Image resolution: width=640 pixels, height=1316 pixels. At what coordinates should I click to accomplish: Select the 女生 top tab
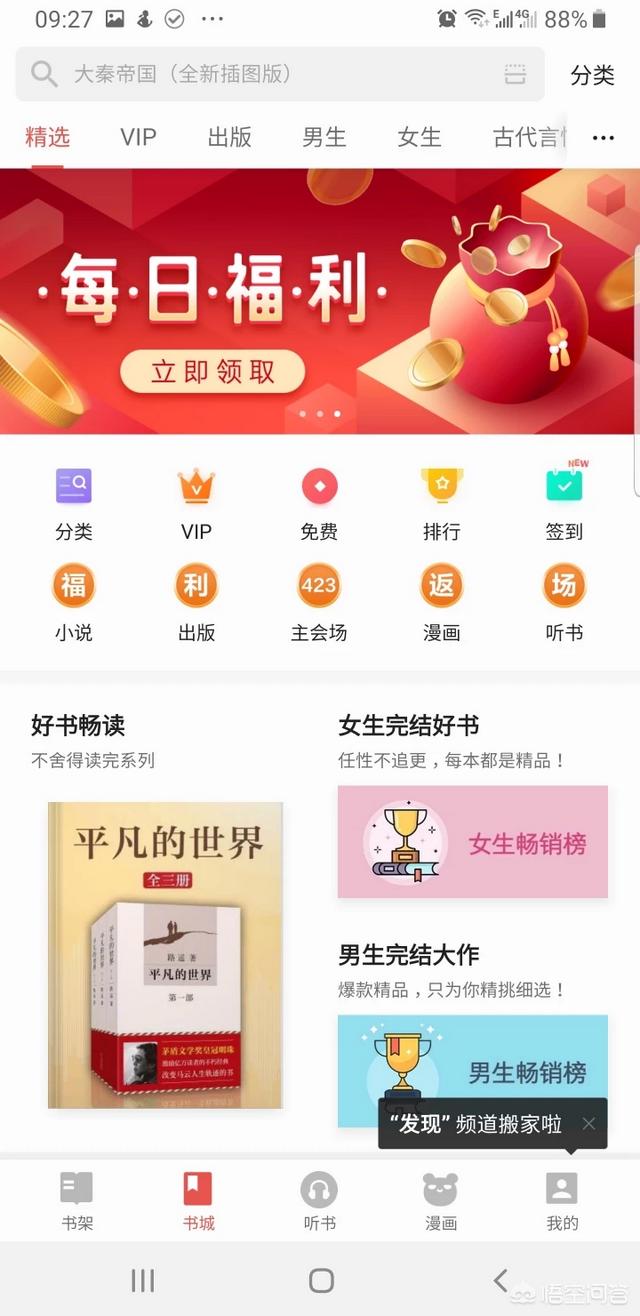(419, 137)
